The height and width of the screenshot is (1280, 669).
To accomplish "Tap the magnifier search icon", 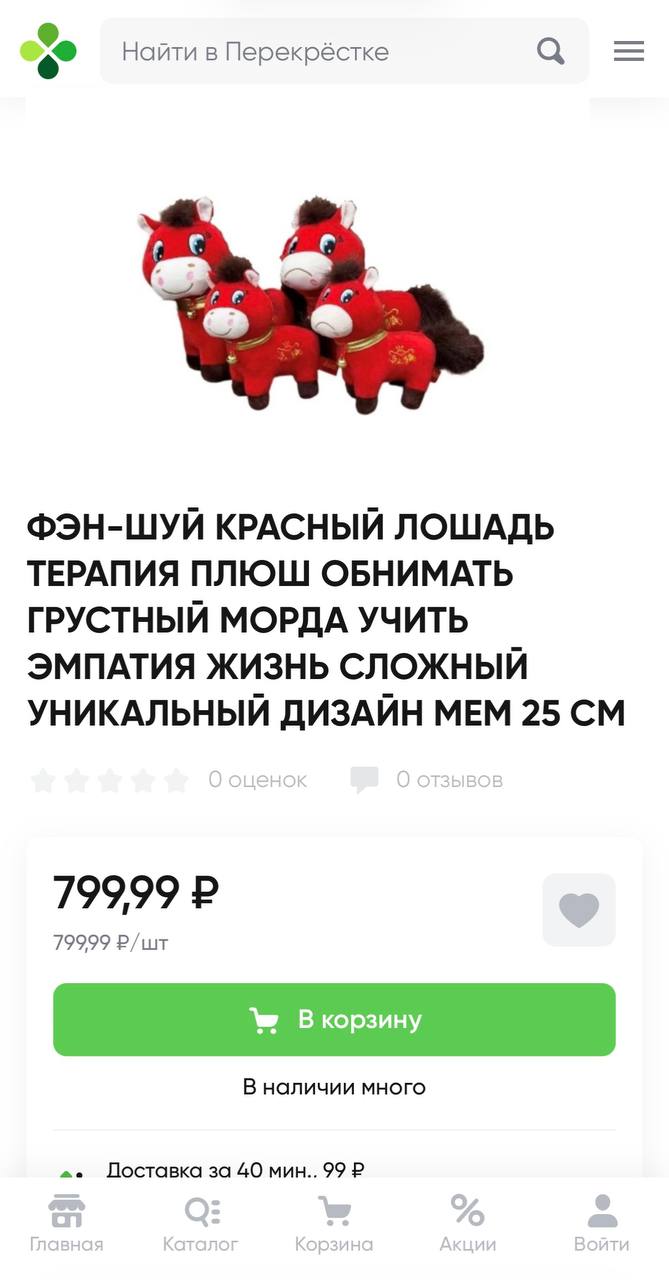I will click(x=550, y=51).
